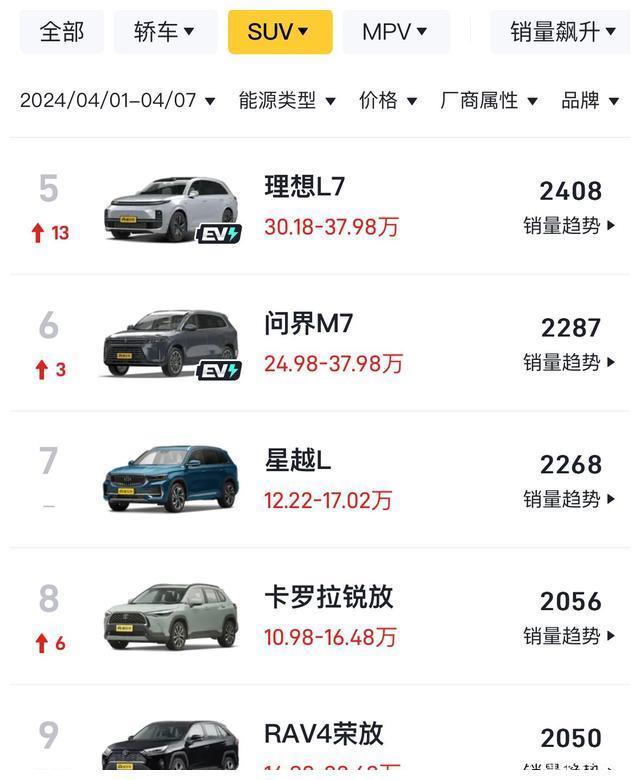The image size is (640, 780).
Task: View 销量趋势 for 卡罗拉锐放
Action: point(569,636)
